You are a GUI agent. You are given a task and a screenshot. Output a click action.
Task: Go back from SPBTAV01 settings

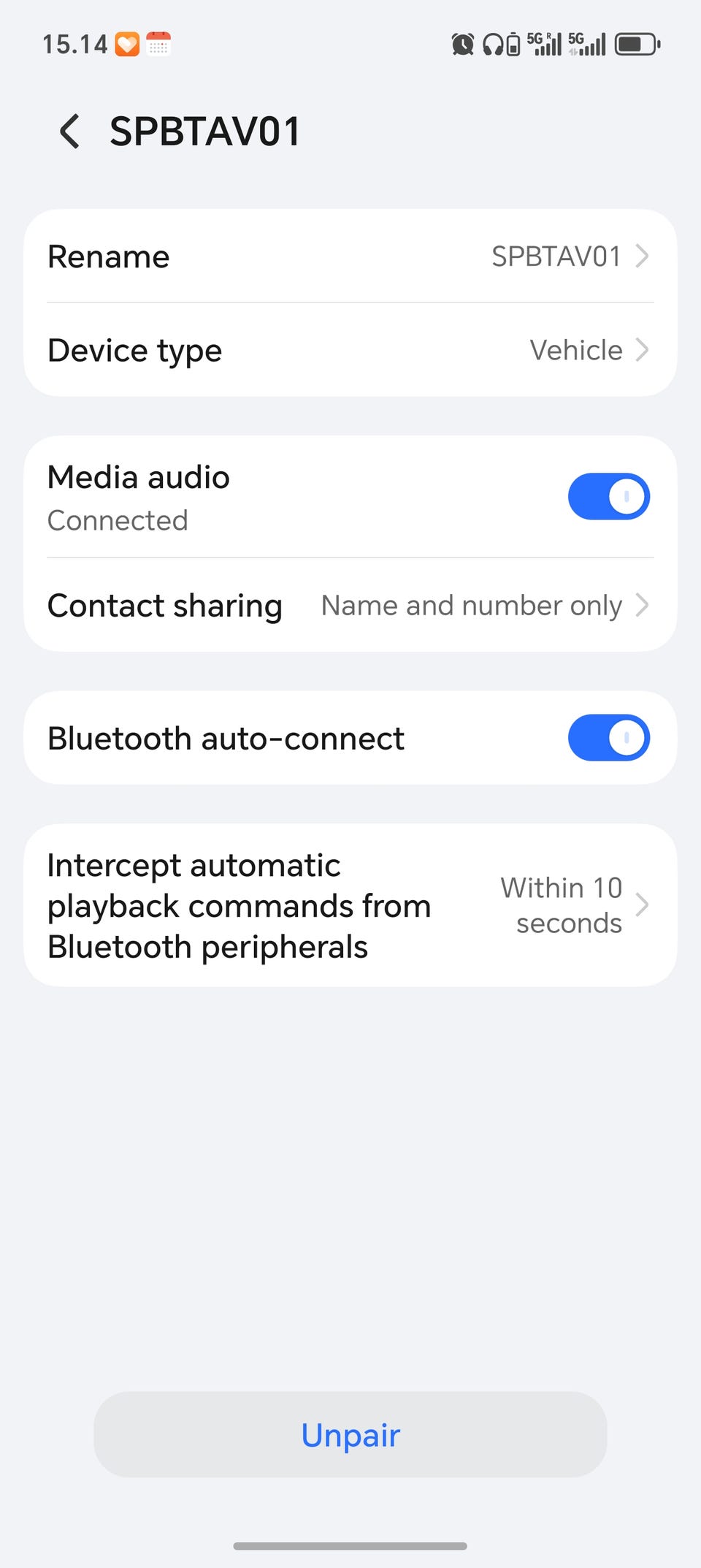coord(70,132)
